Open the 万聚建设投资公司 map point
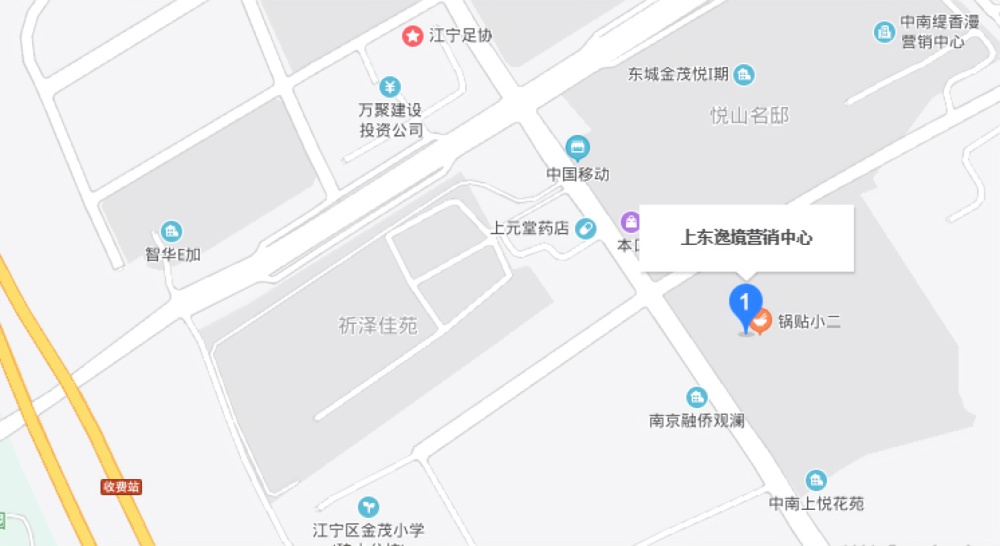The width and height of the screenshot is (1000, 546). [x=390, y=87]
